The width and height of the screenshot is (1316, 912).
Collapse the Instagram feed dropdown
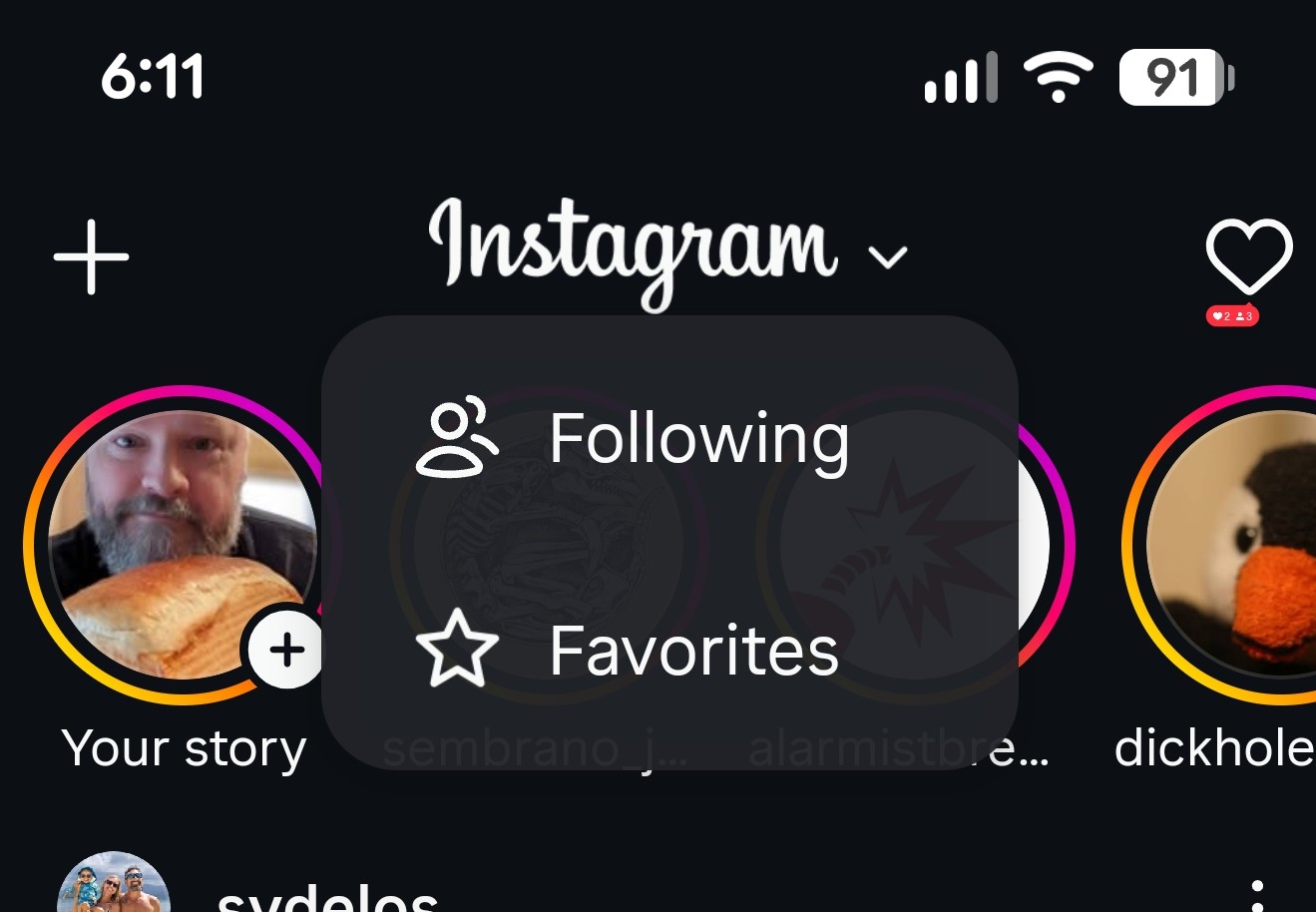click(x=887, y=257)
